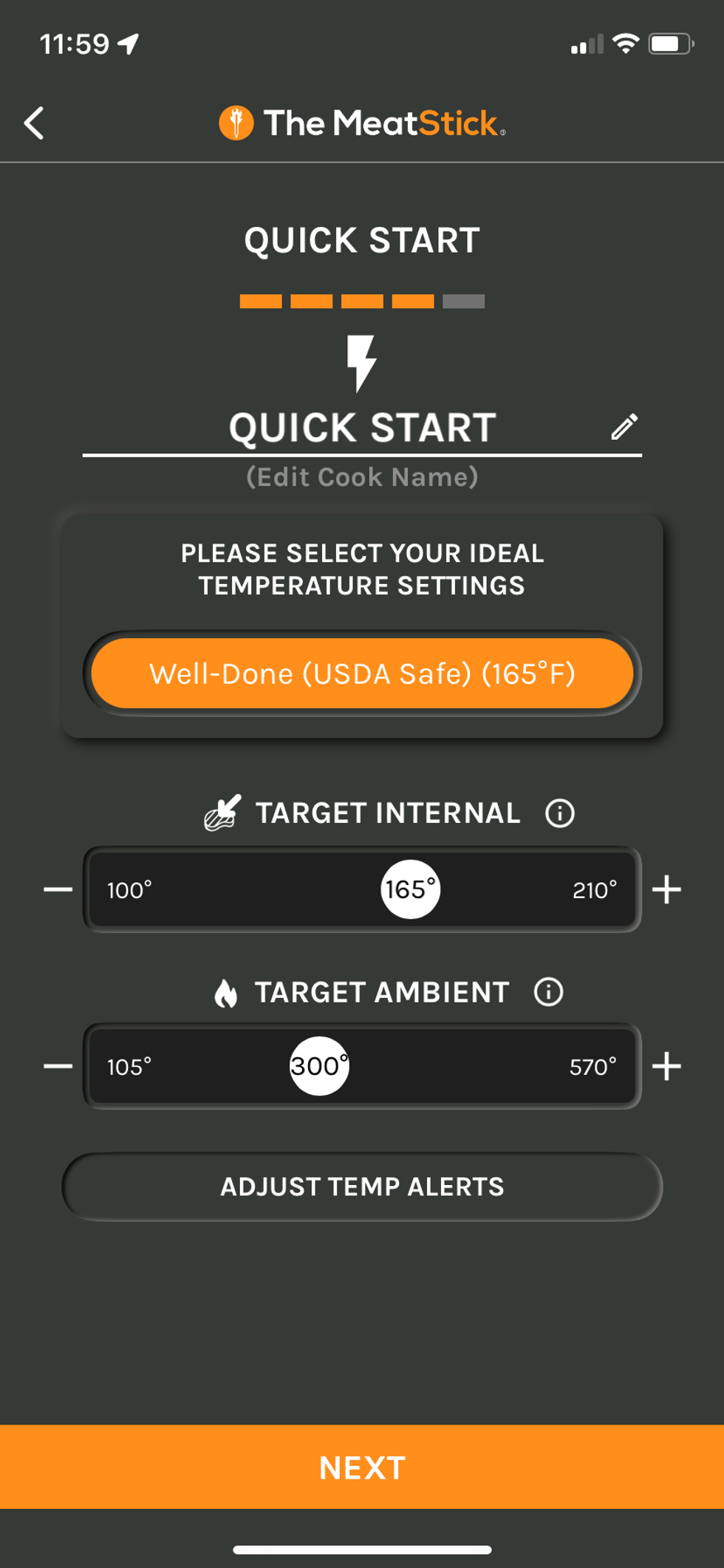Increase Target Internal with the plus control
Image resolution: width=724 pixels, height=1568 pixels.
(x=667, y=889)
